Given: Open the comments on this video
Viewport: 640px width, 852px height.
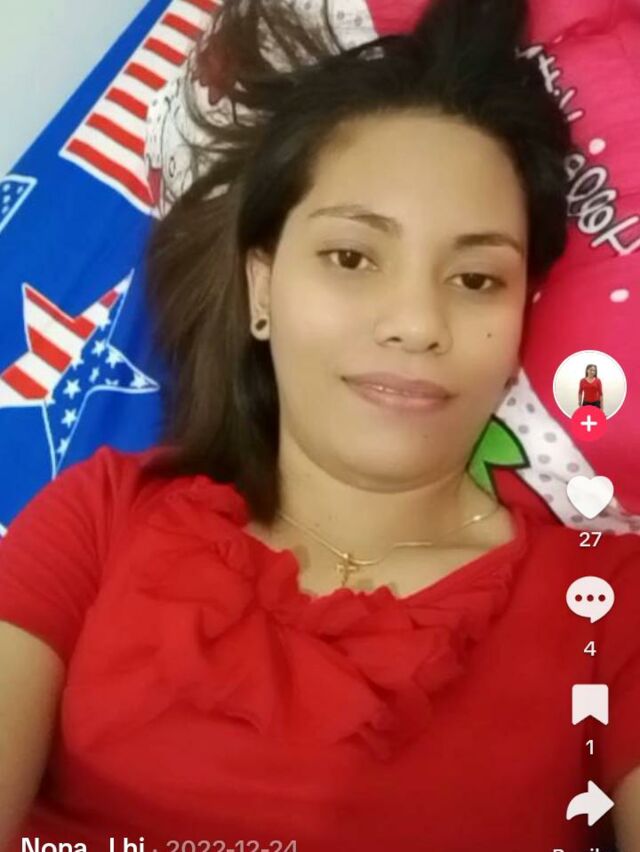Looking at the screenshot, I should (x=590, y=600).
